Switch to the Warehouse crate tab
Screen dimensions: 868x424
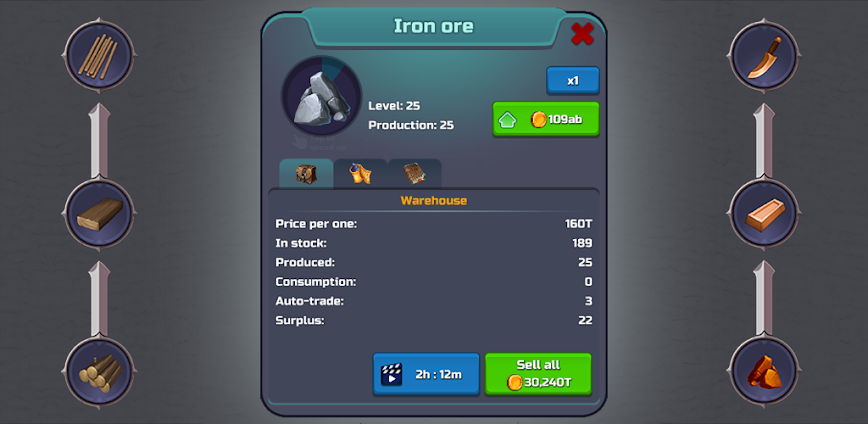pyautogui.click(x=306, y=174)
